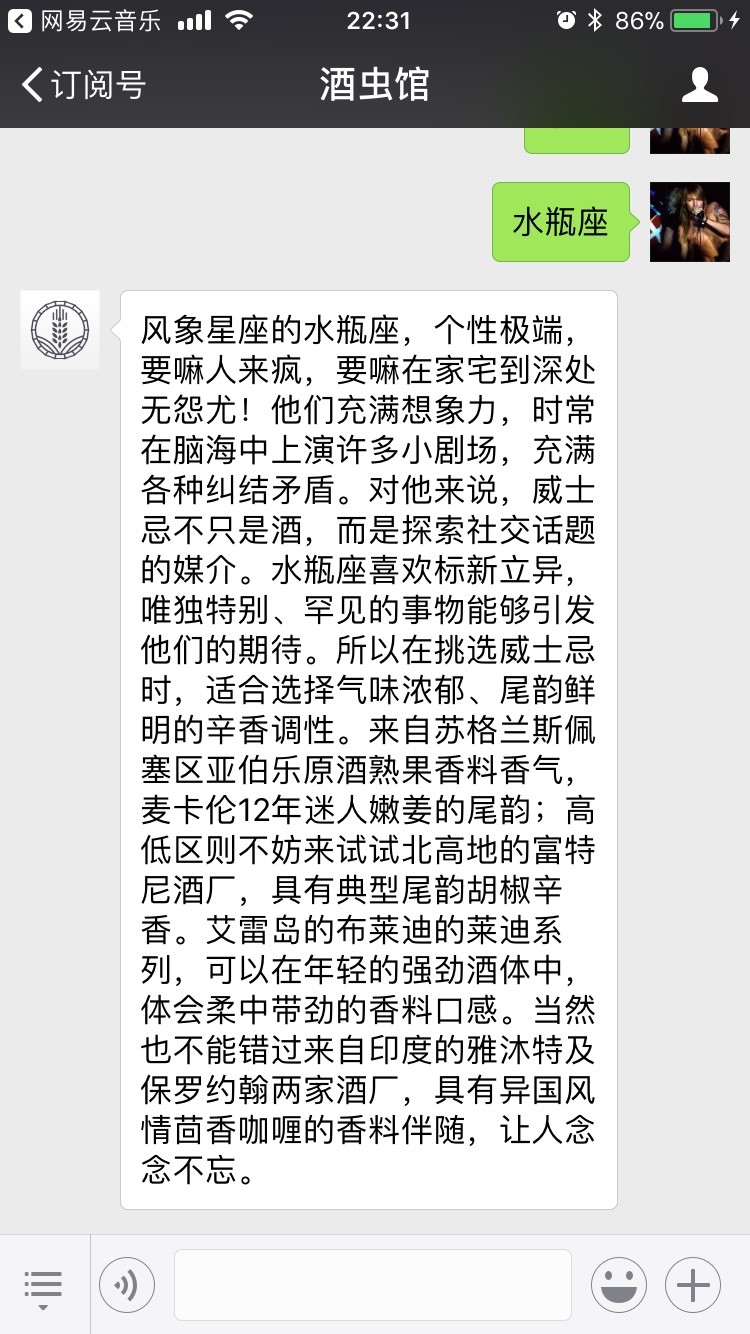Open the voice message input icon
The height and width of the screenshot is (1334, 750).
tap(126, 1285)
